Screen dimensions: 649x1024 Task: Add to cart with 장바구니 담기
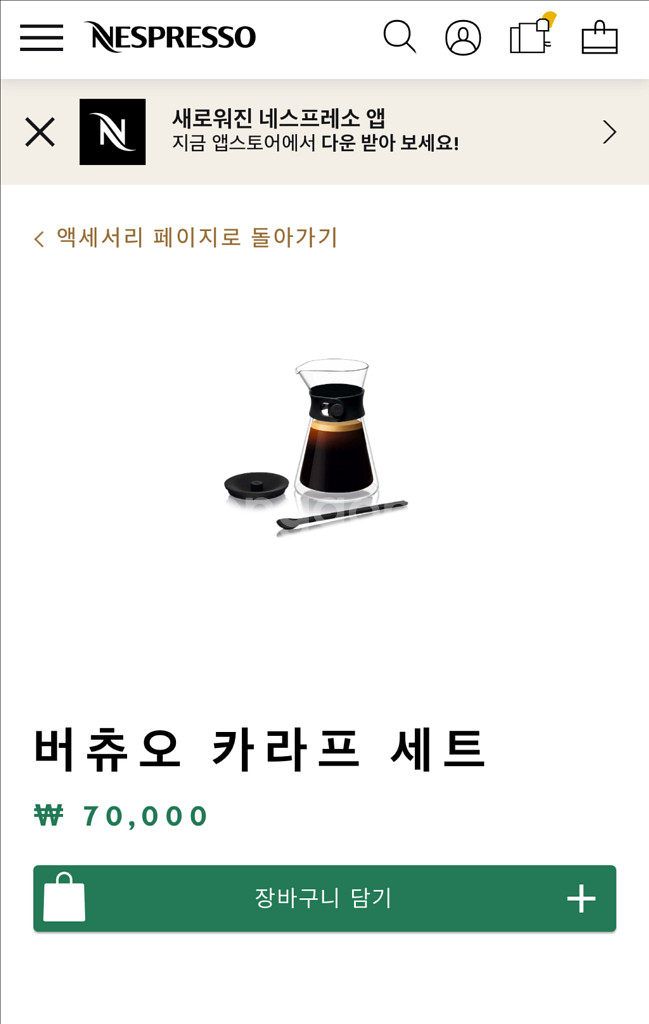click(x=324, y=898)
